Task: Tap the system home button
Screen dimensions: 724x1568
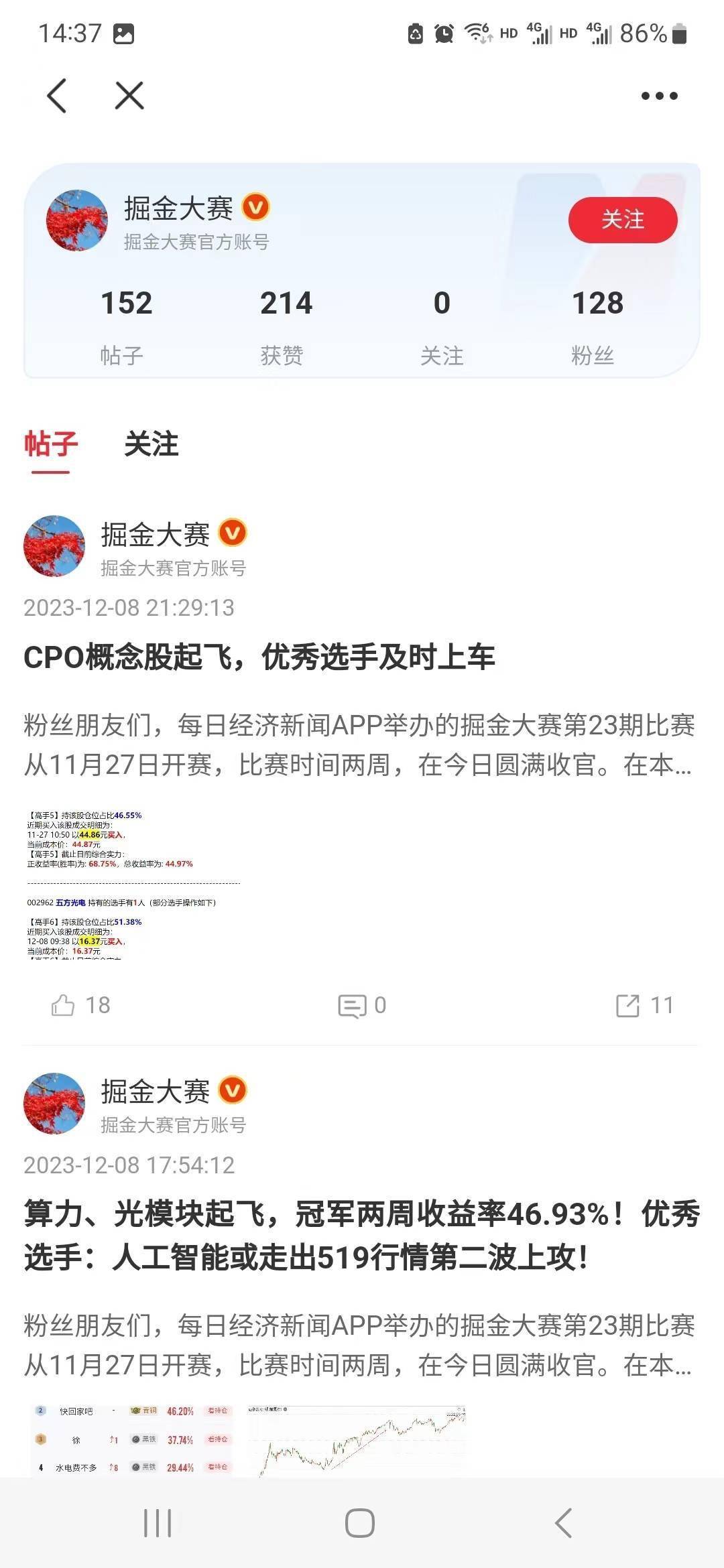Action: tap(360, 1523)
